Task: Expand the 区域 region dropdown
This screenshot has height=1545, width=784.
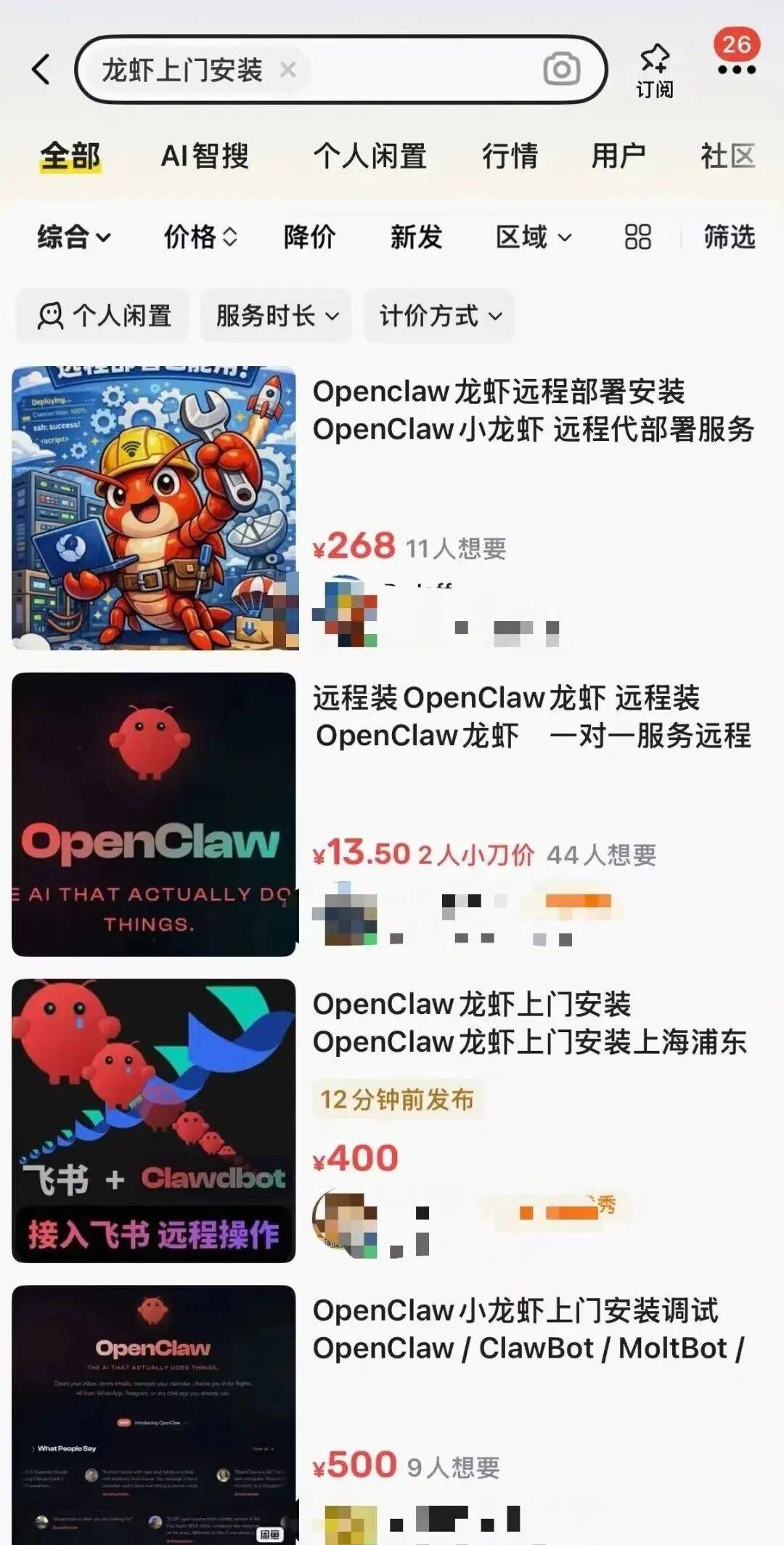Action: [x=534, y=237]
